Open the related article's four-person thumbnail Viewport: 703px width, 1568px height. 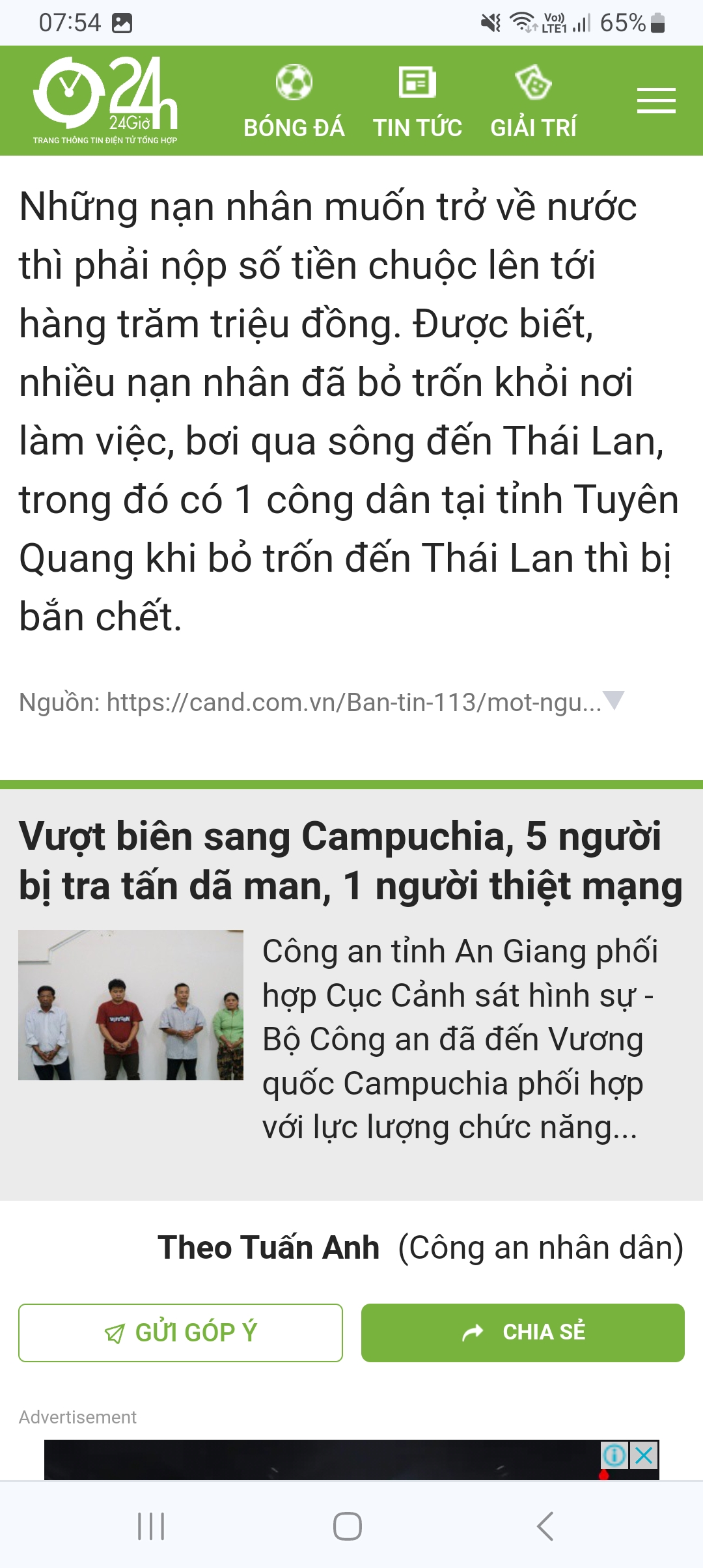coord(131,1005)
